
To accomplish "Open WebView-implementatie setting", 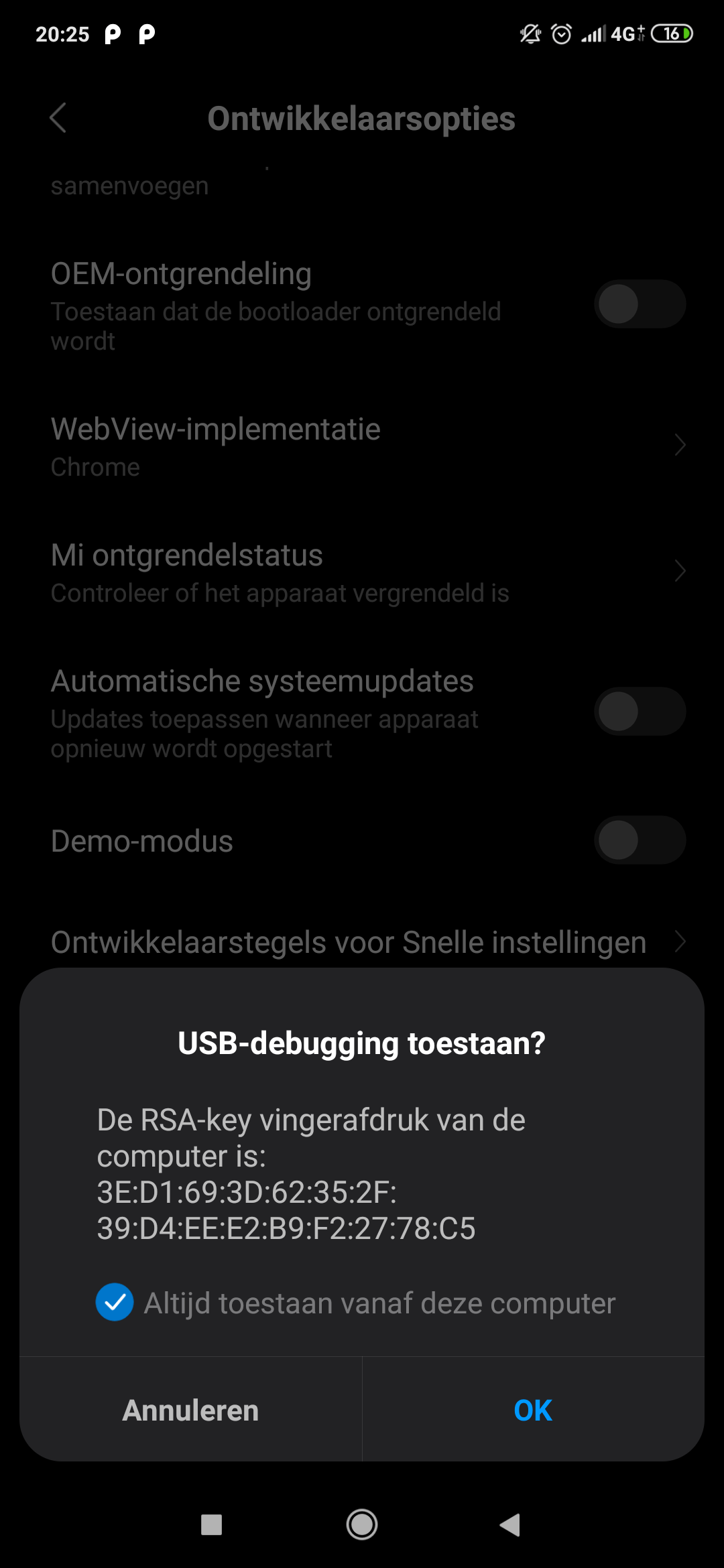I will (x=362, y=445).
